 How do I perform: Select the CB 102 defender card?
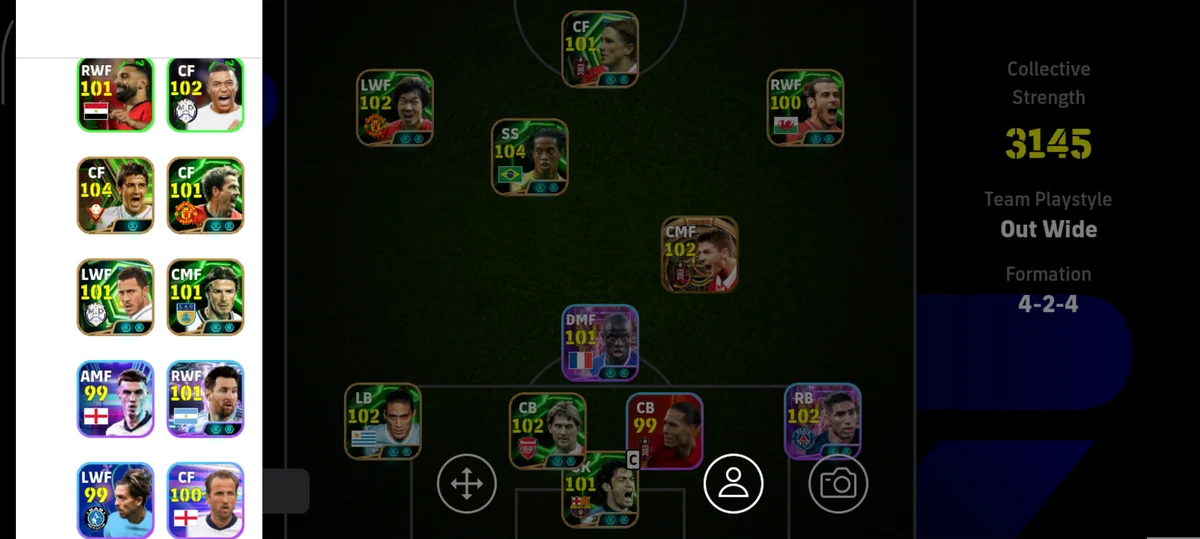click(x=547, y=430)
